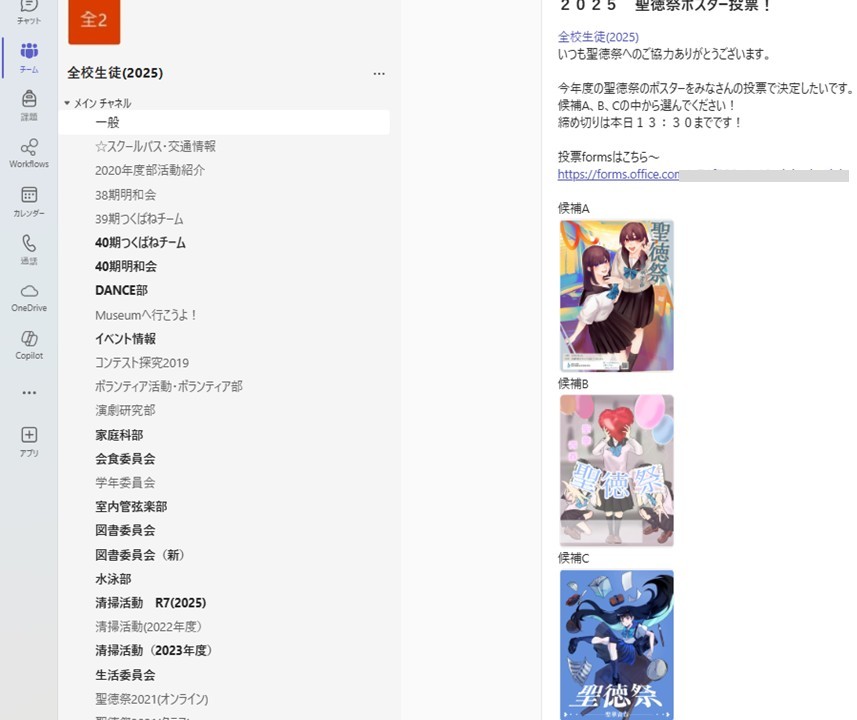Launch Copilot from the sidebar
857x720 pixels.
pyautogui.click(x=29, y=345)
